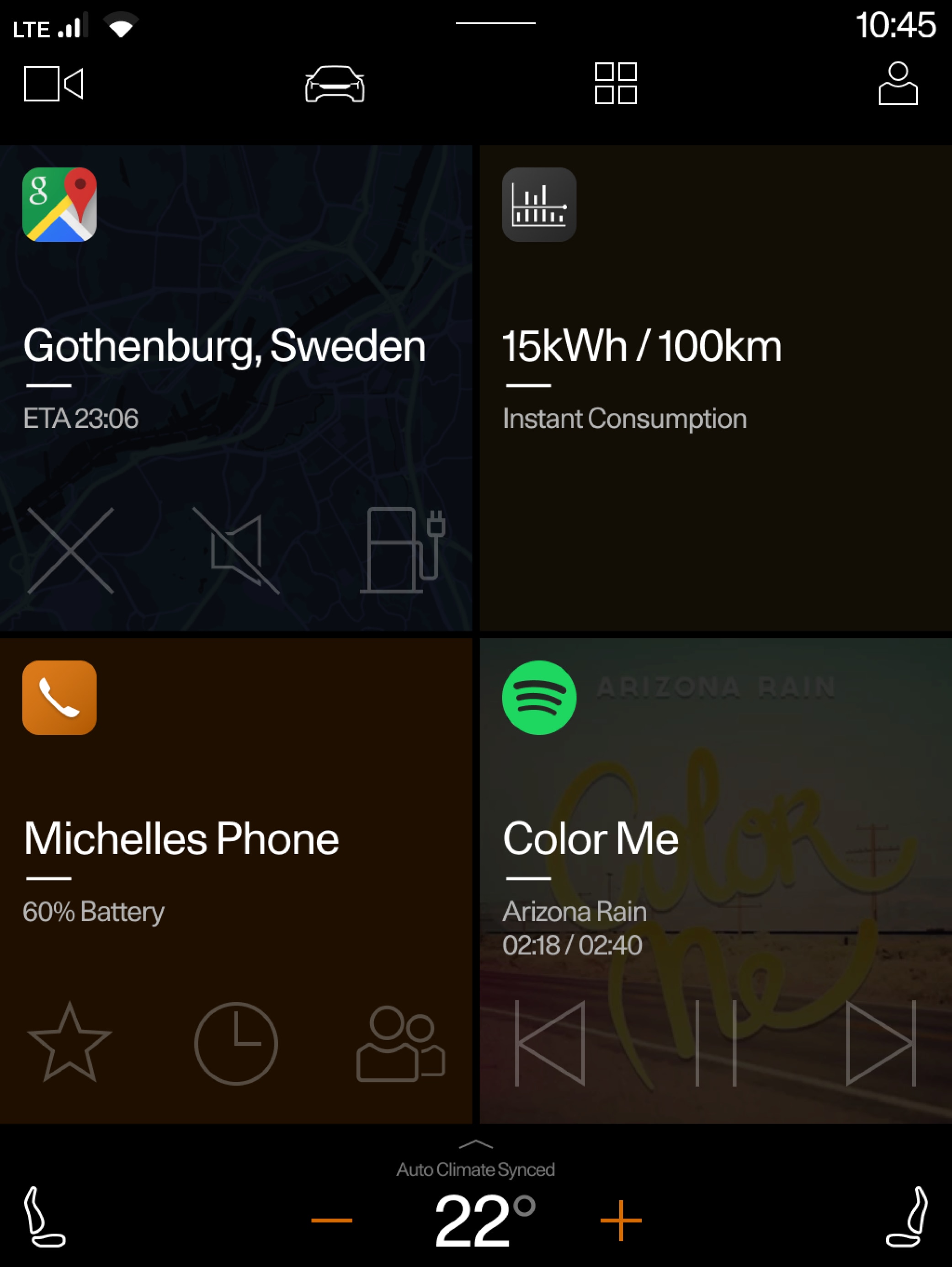The image size is (952, 1267).
Task: Show favorite contacts in phone tile
Action: 70,1042
